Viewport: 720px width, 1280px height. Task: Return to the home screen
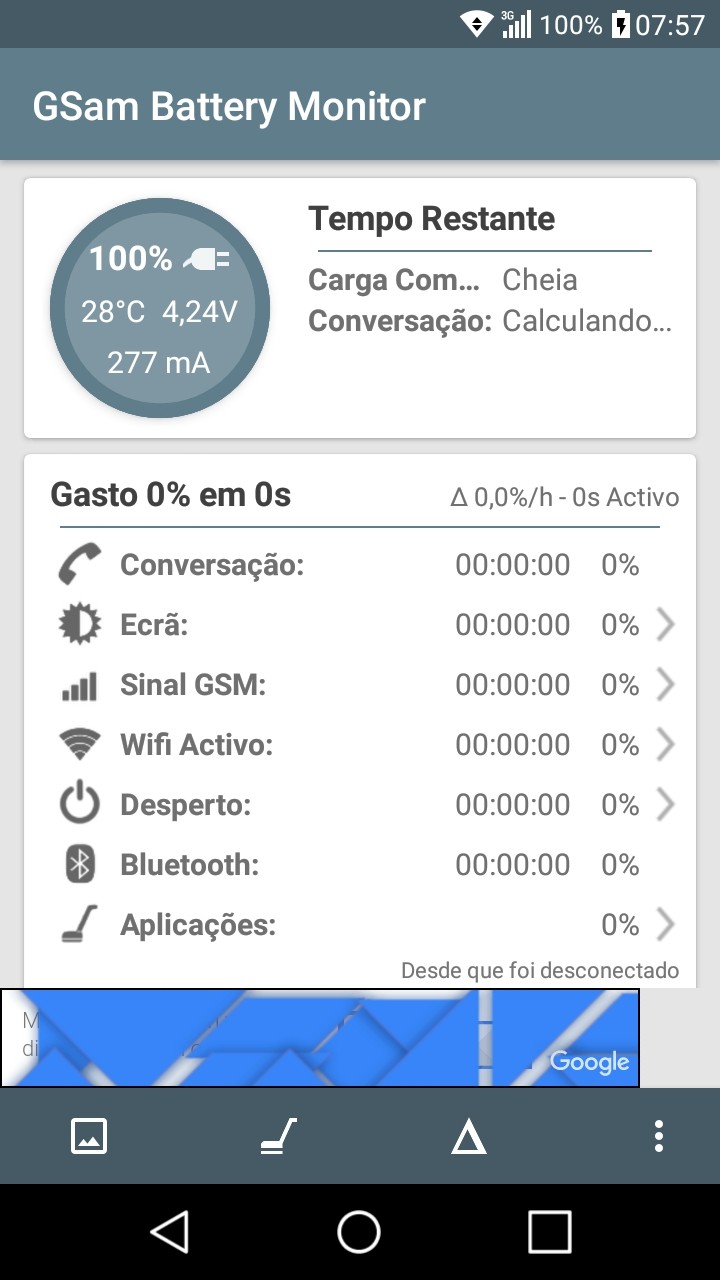(x=359, y=1232)
